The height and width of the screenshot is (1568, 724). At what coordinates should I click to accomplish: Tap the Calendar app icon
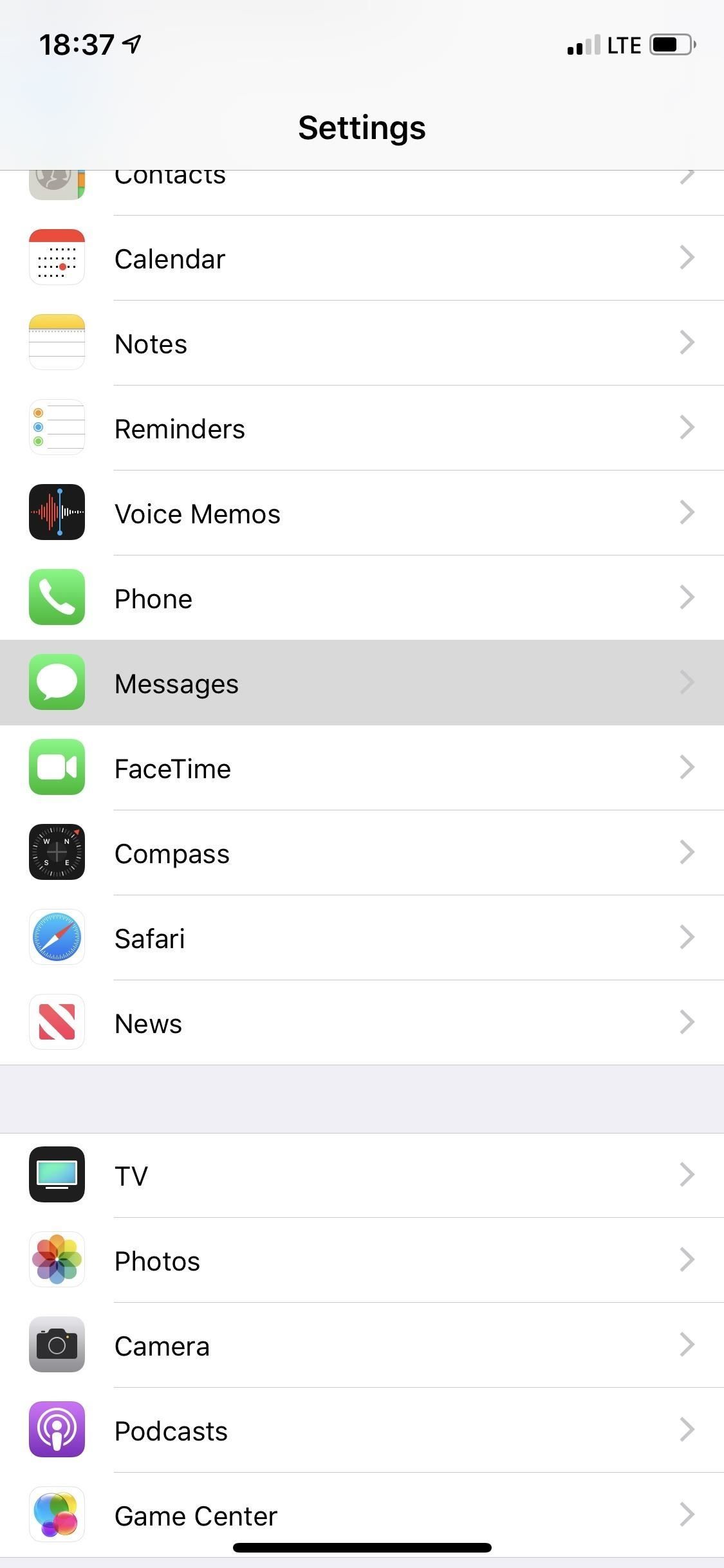click(57, 258)
